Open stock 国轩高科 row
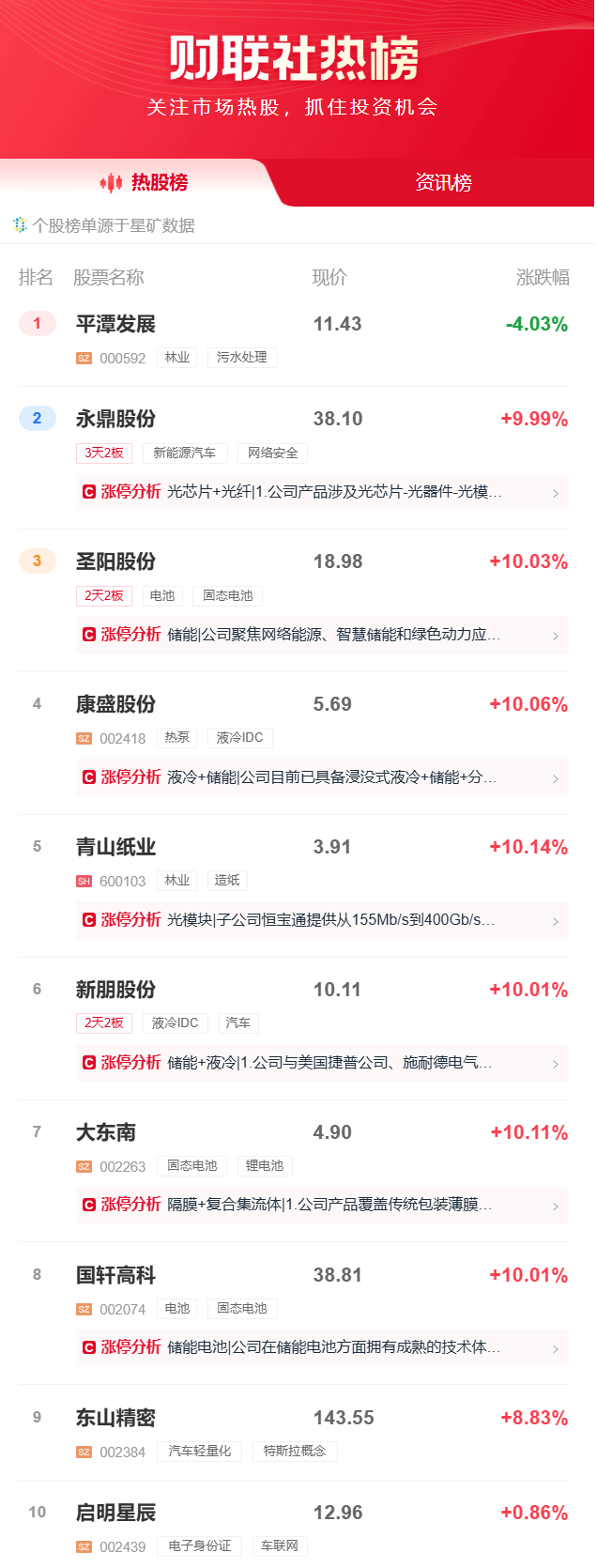Image resolution: width=597 pixels, height=1568 pixels. [x=115, y=1276]
